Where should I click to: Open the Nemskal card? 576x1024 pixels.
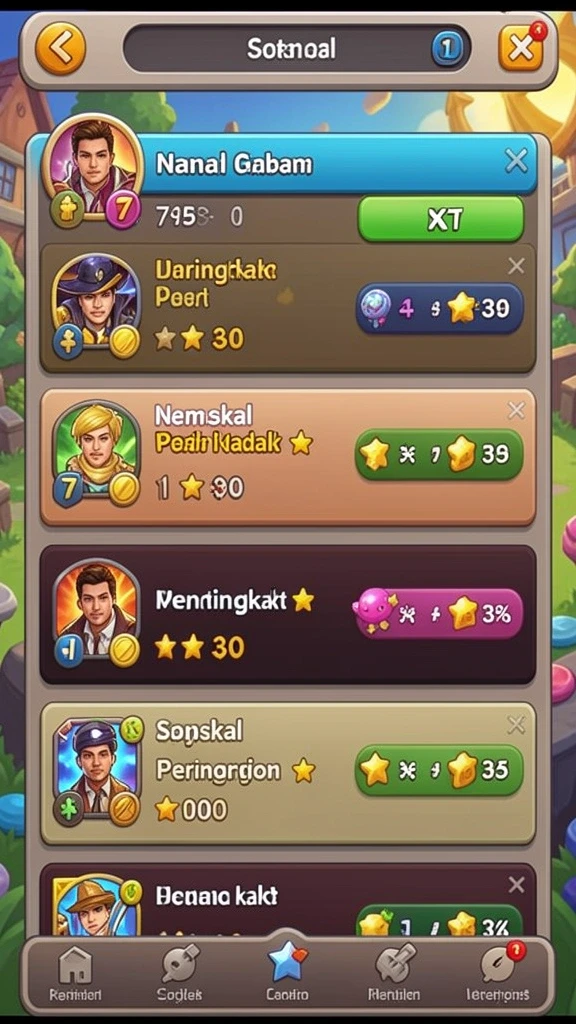pyautogui.click(x=288, y=457)
